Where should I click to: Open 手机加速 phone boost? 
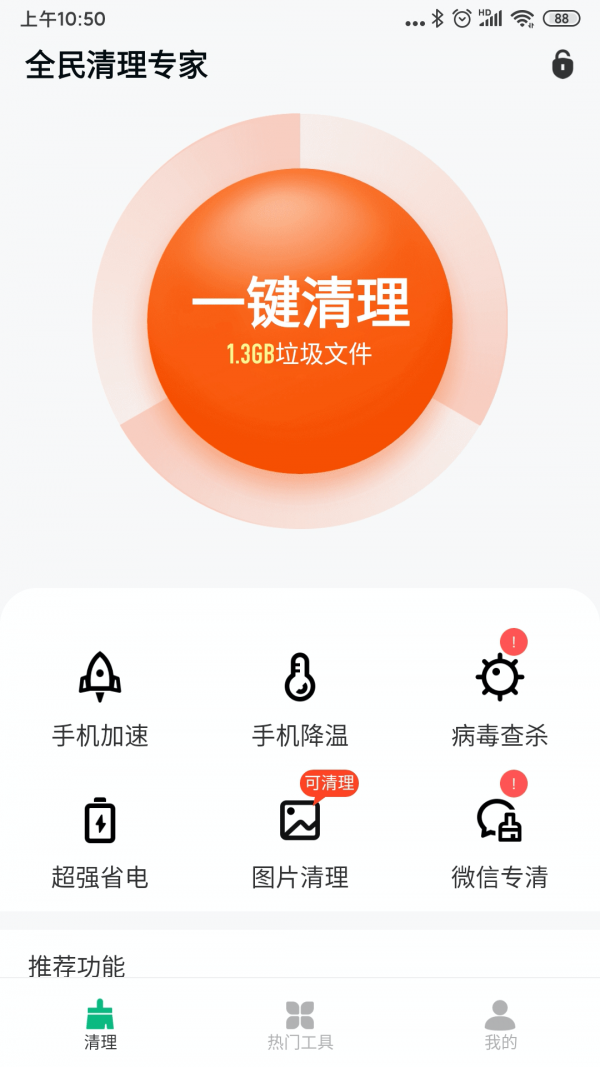(100, 699)
